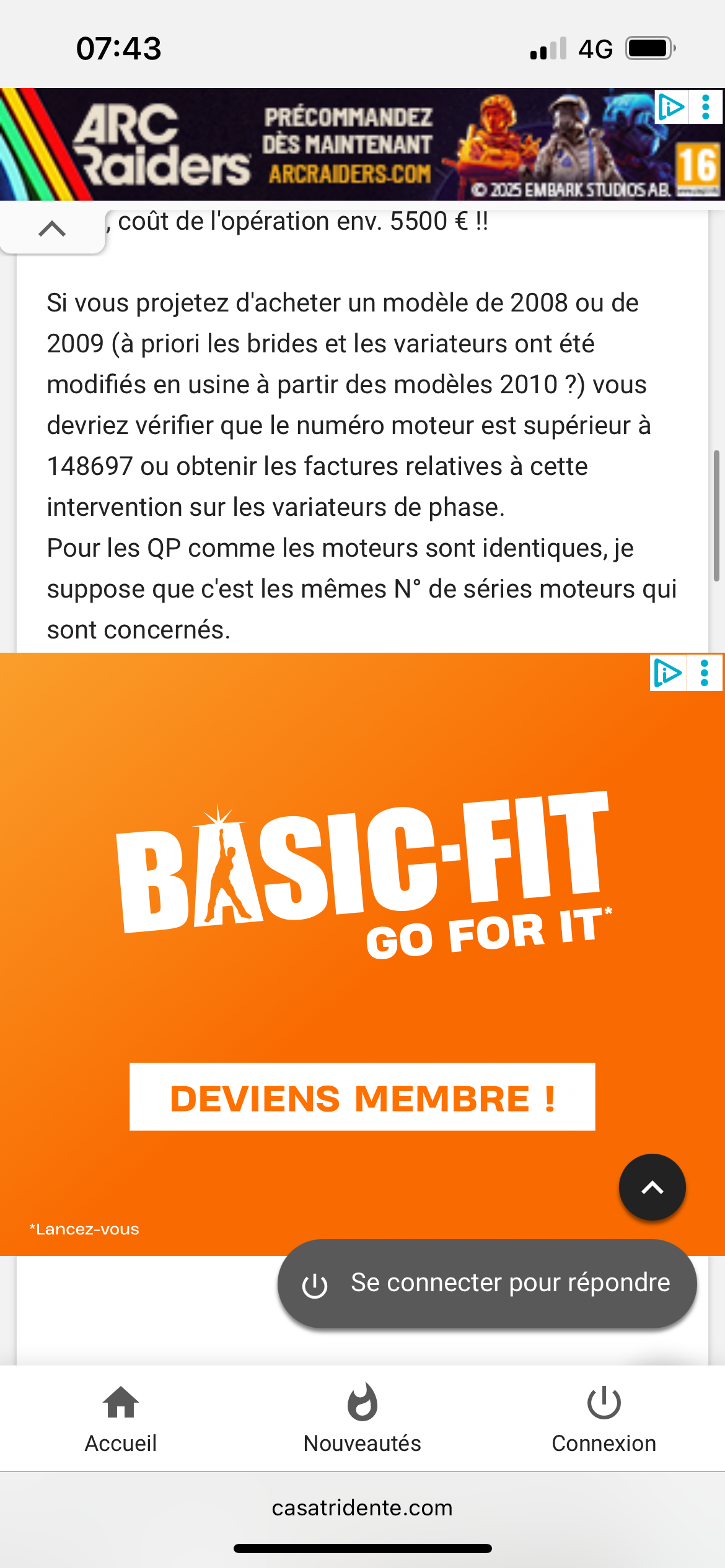Tap the DEVIENS MEMBRE ! button
This screenshot has width=725, height=1568.
[x=362, y=1097]
